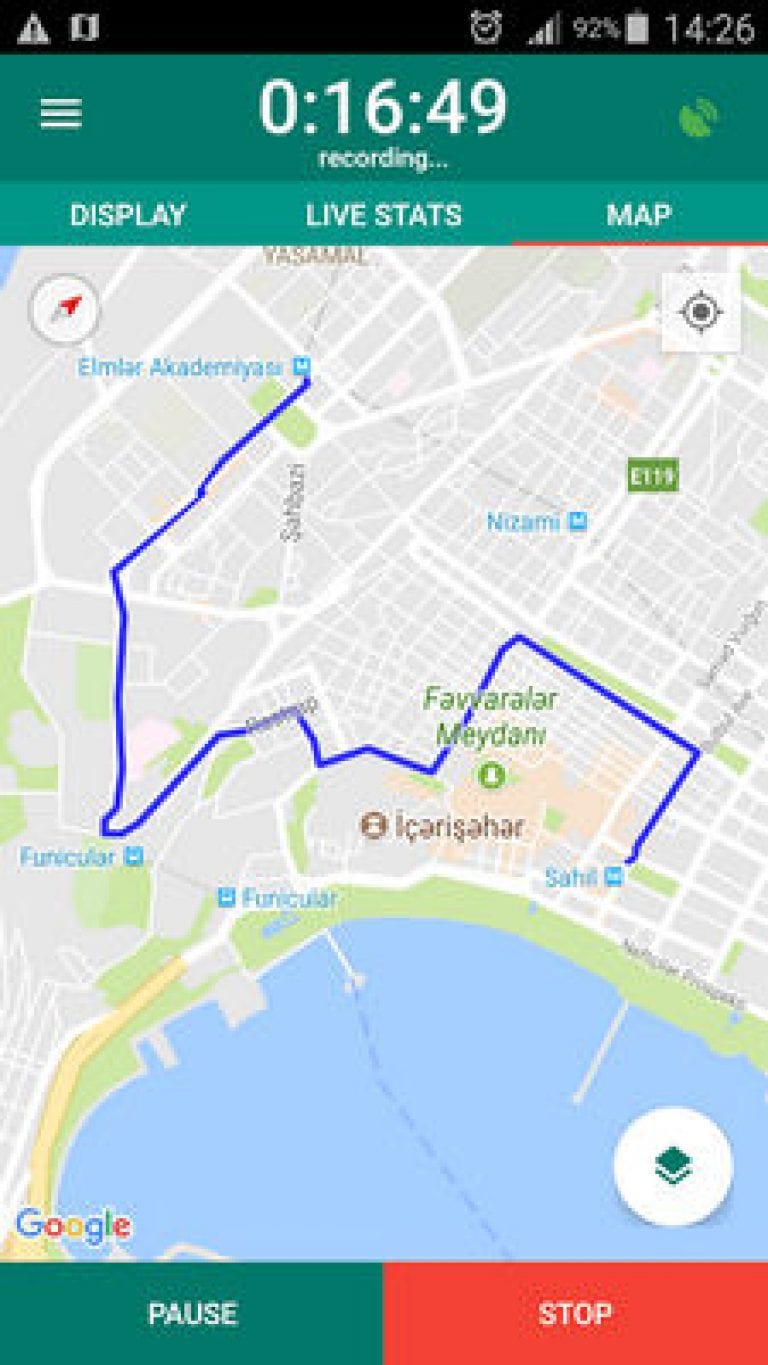Image resolution: width=768 pixels, height=1365 pixels.
Task: Click the Elmlər Akademiyası metro station icon
Action: pyautogui.click(x=302, y=366)
